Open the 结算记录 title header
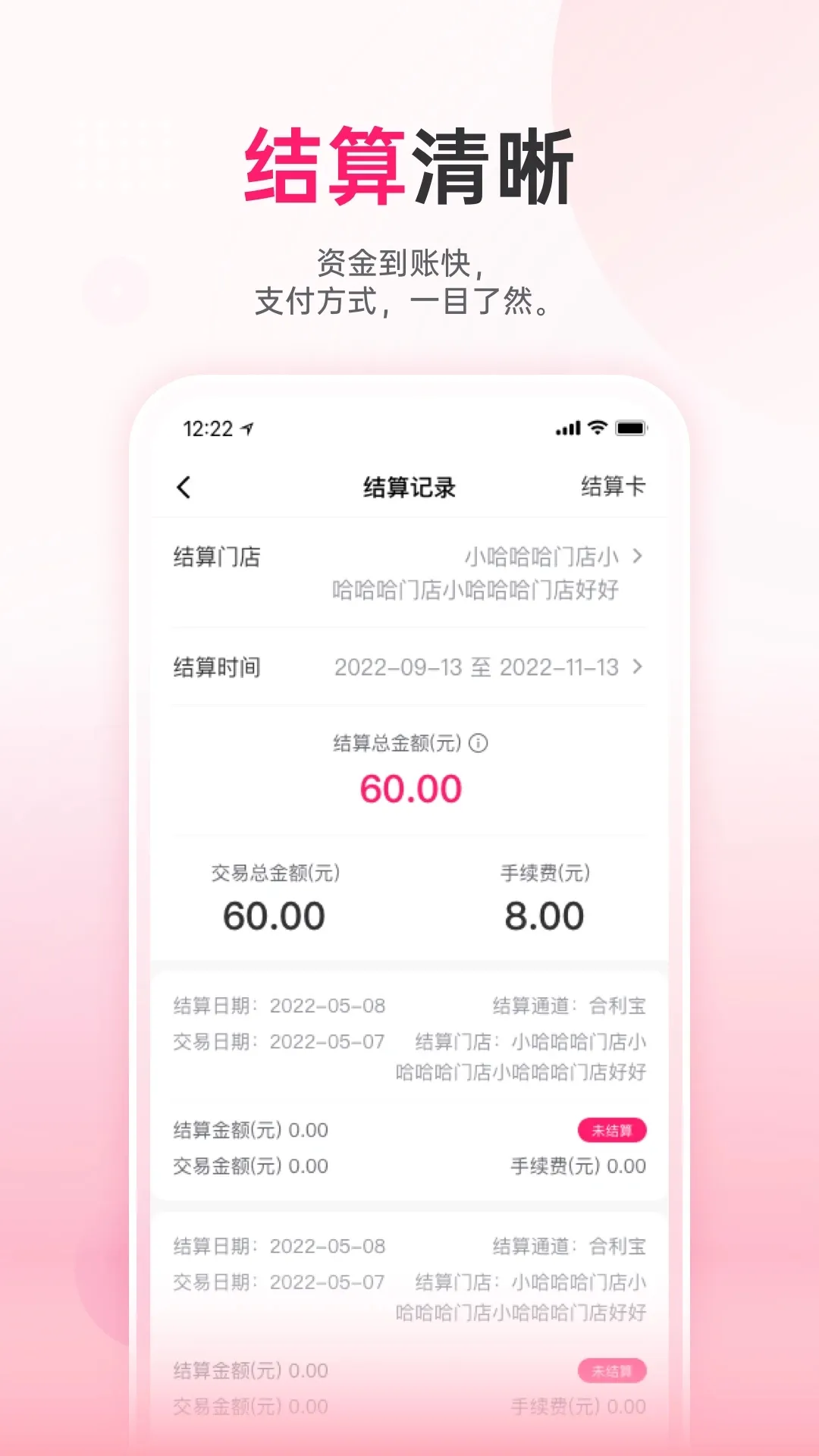Screen dimensions: 819x1456 409,487
